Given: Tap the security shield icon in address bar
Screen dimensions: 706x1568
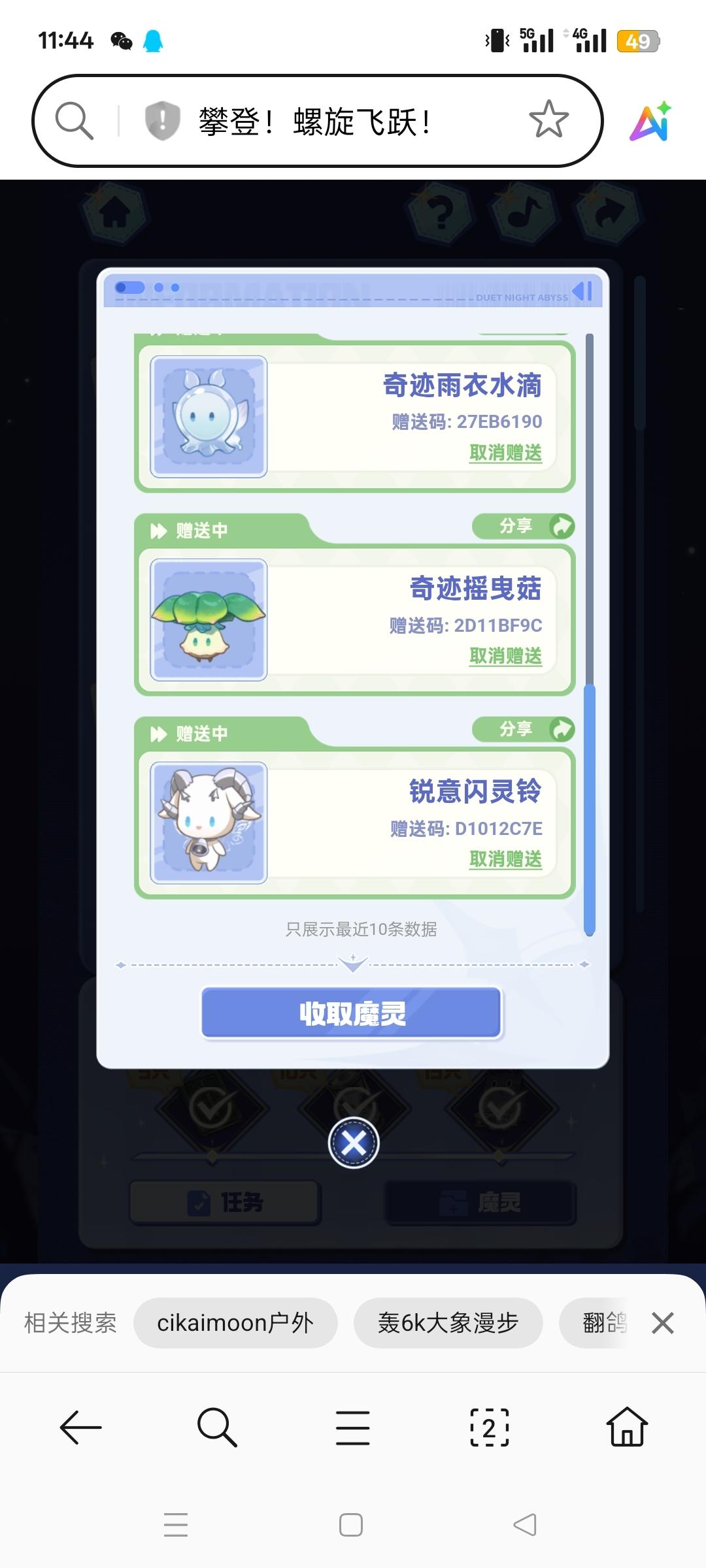Looking at the screenshot, I should pyautogui.click(x=162, y=121).
